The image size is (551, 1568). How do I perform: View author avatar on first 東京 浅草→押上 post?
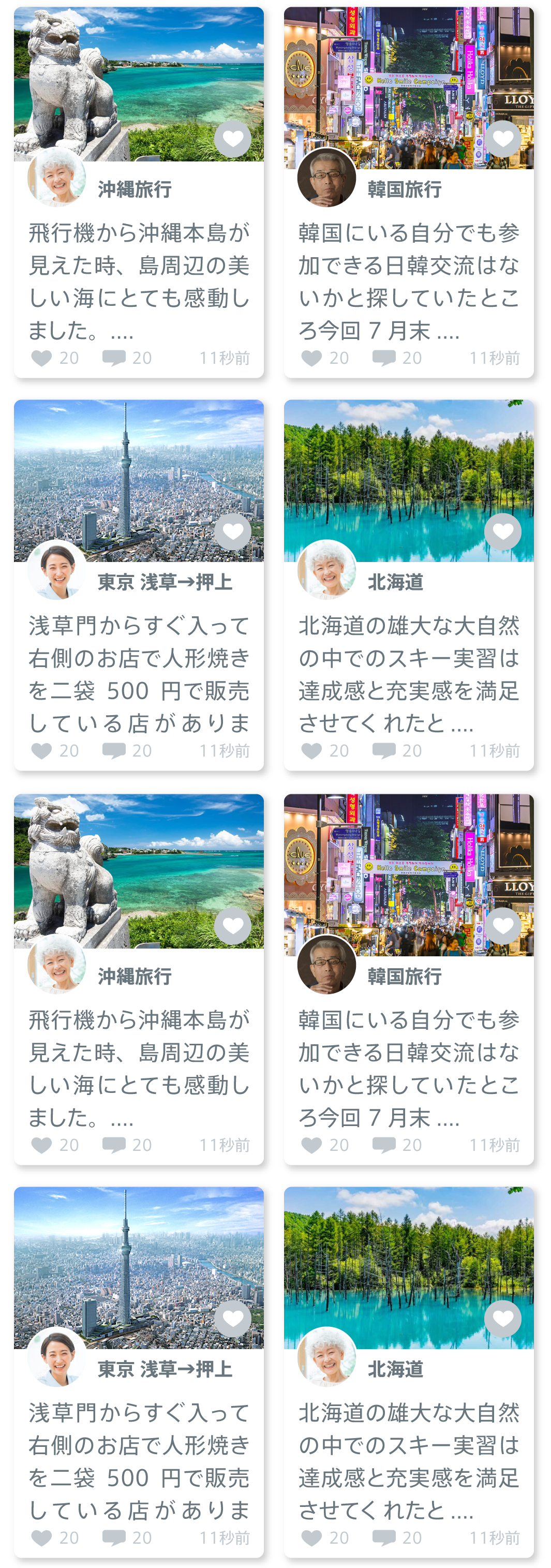(x=56, y=570)
